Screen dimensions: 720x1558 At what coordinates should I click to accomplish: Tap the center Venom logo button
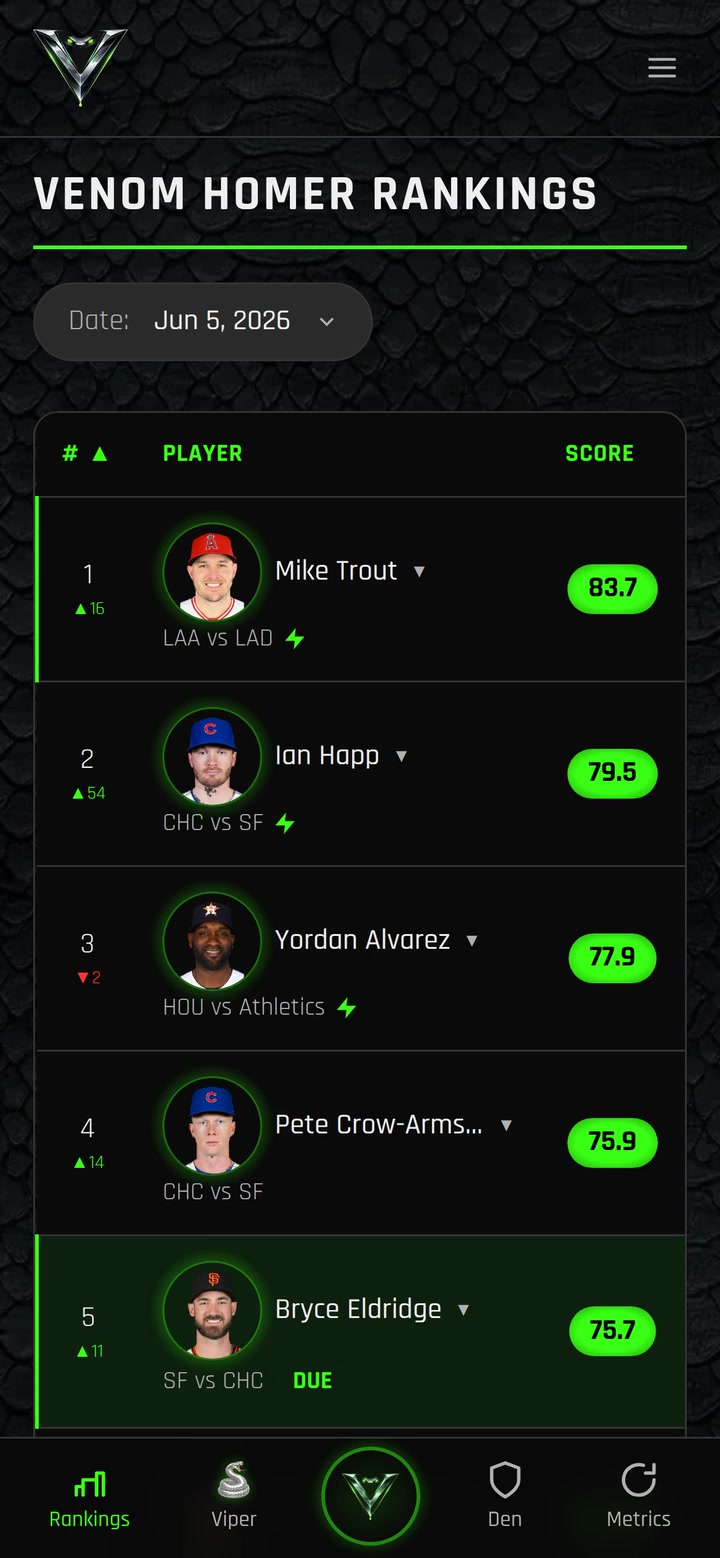[370, 1496]
